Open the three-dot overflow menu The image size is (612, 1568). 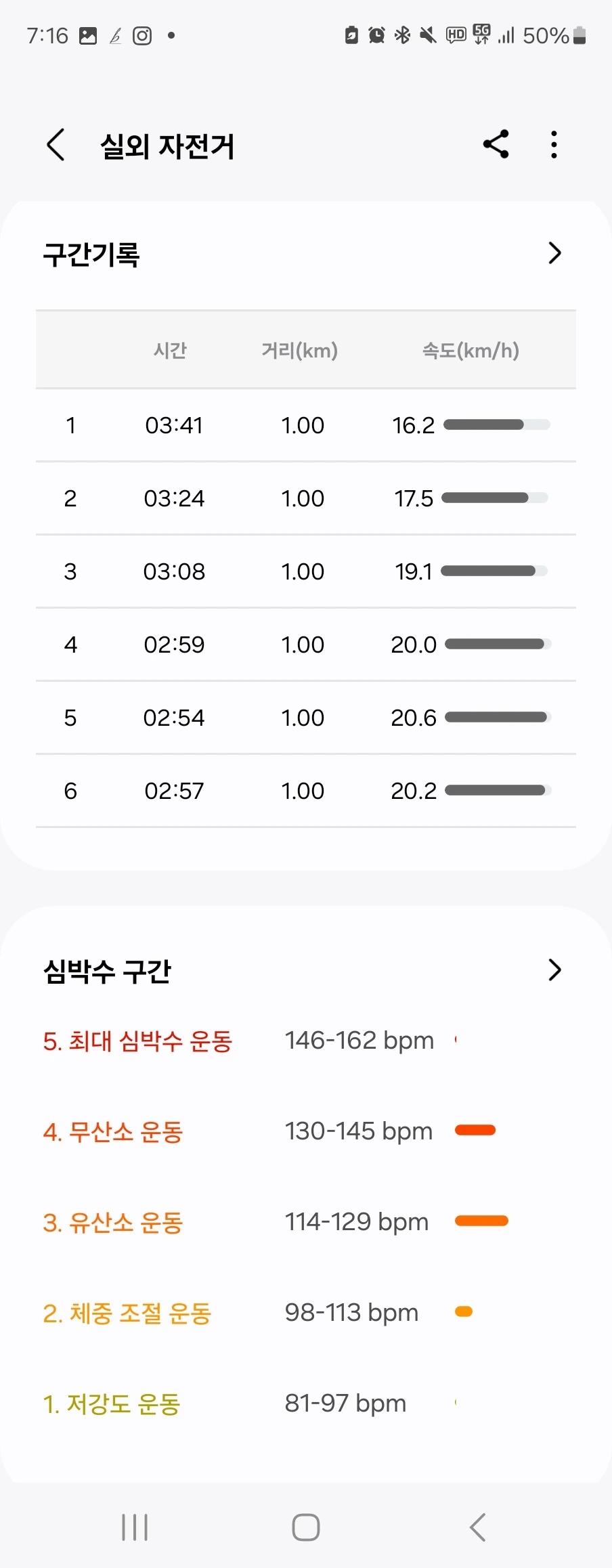coord(554,144)
